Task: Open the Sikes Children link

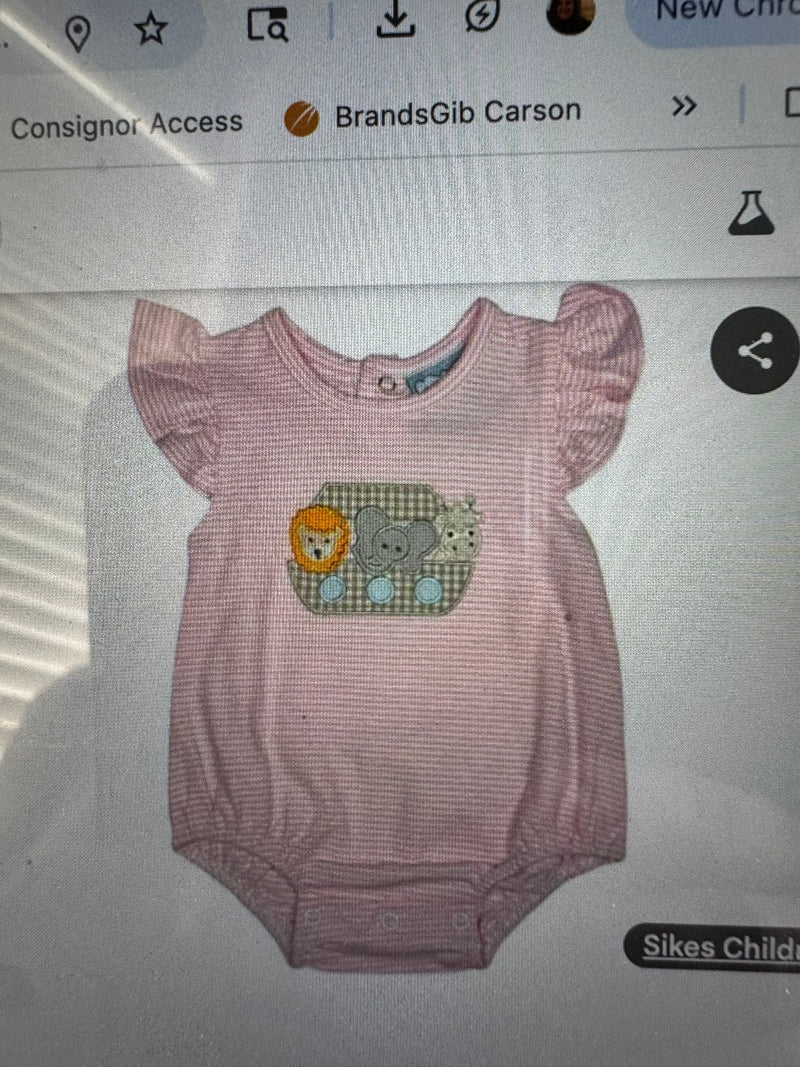Action: click(718, 946)
